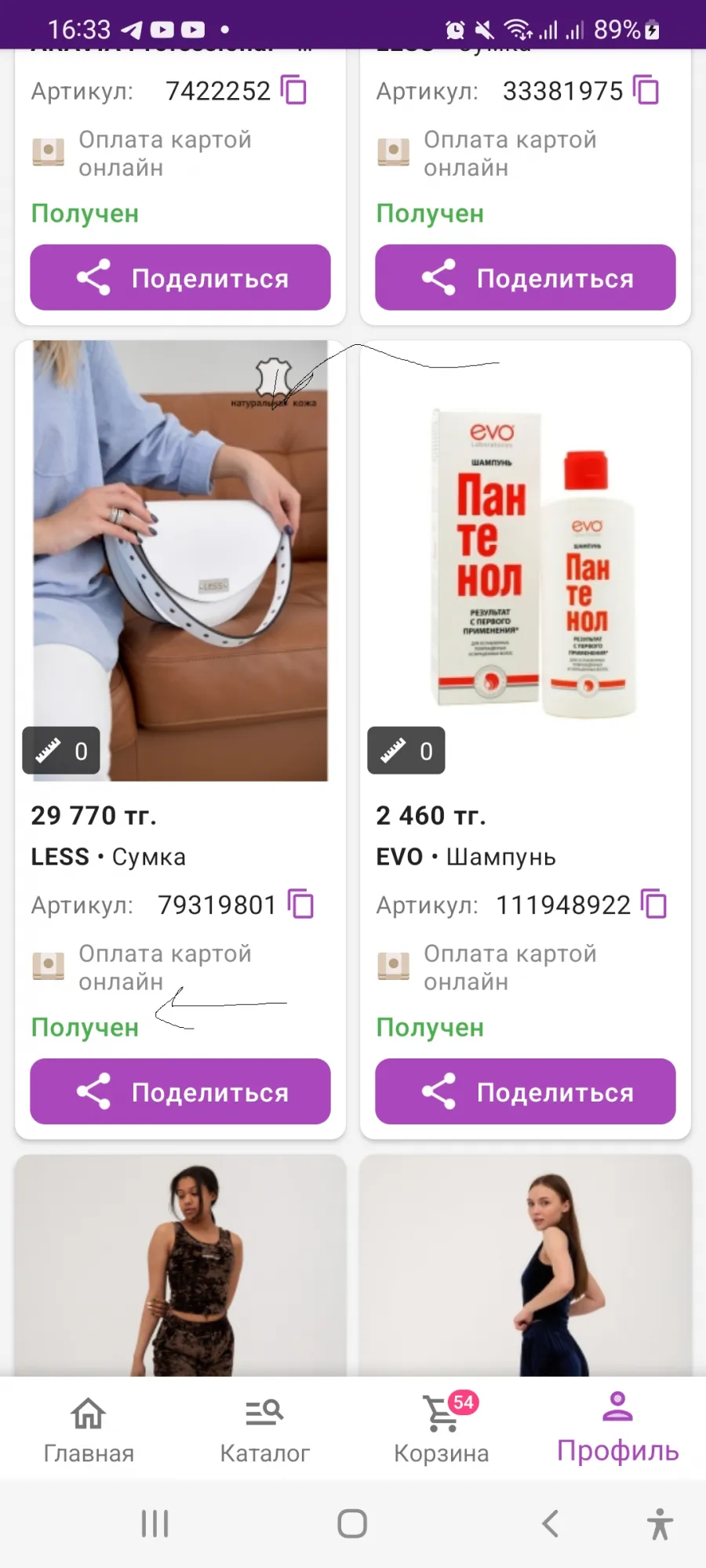Copy article number 111948922
The width and height of the screenshot is (706, 1568).
pyautogui.click(x=654, y=904)
